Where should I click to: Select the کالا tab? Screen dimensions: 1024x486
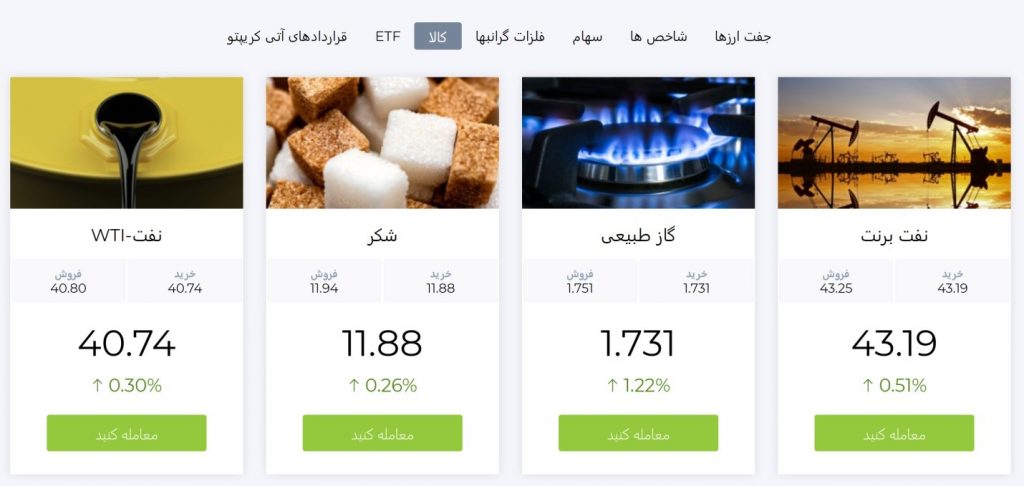437,37
